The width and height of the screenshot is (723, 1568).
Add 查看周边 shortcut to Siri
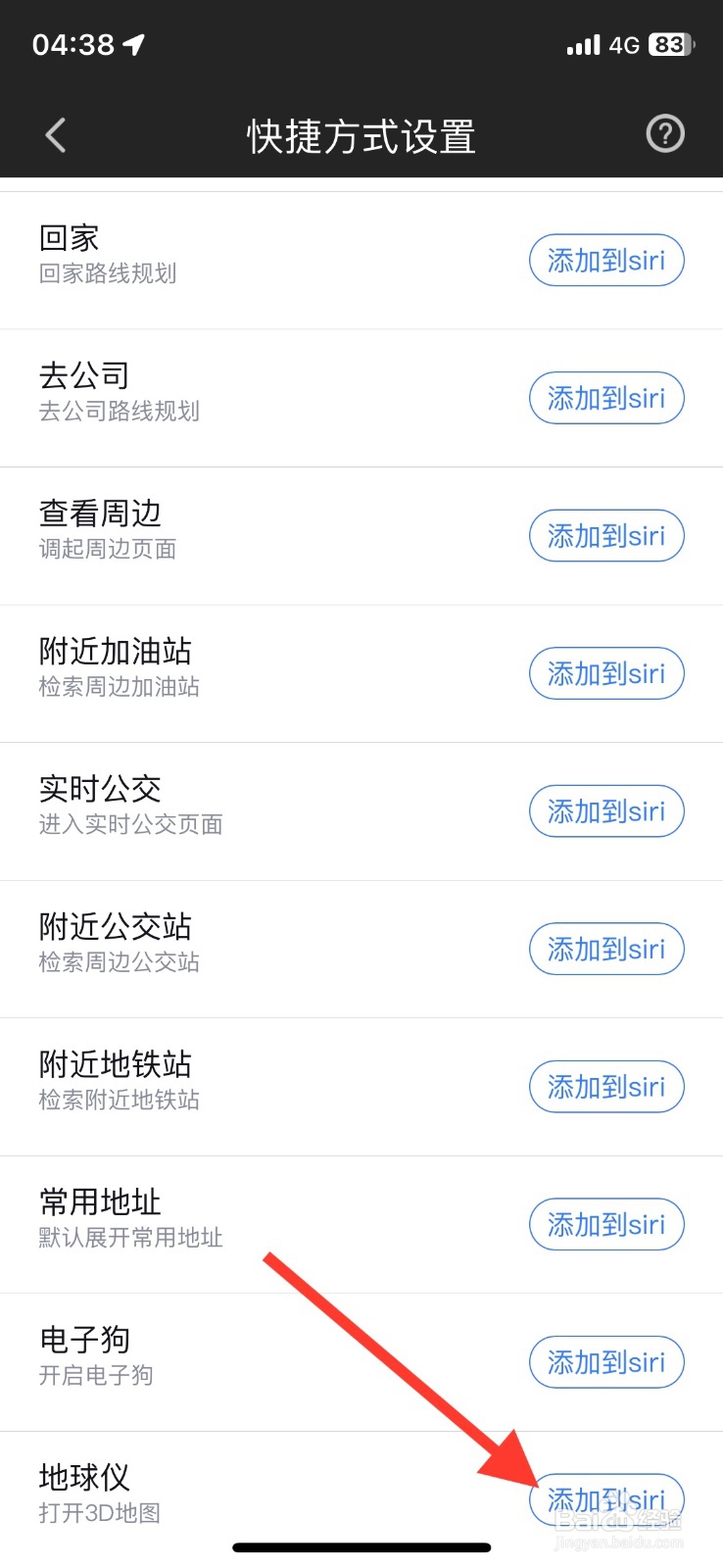606,535
